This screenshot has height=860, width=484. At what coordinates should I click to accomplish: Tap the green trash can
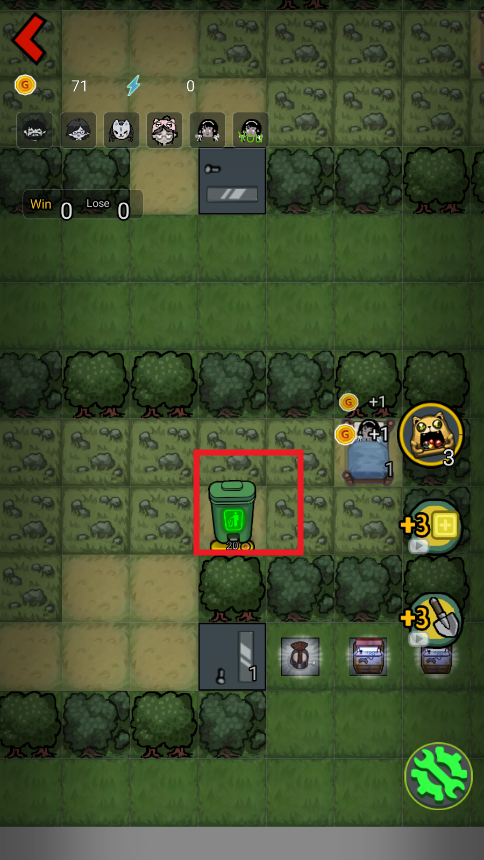coord(232,515)
